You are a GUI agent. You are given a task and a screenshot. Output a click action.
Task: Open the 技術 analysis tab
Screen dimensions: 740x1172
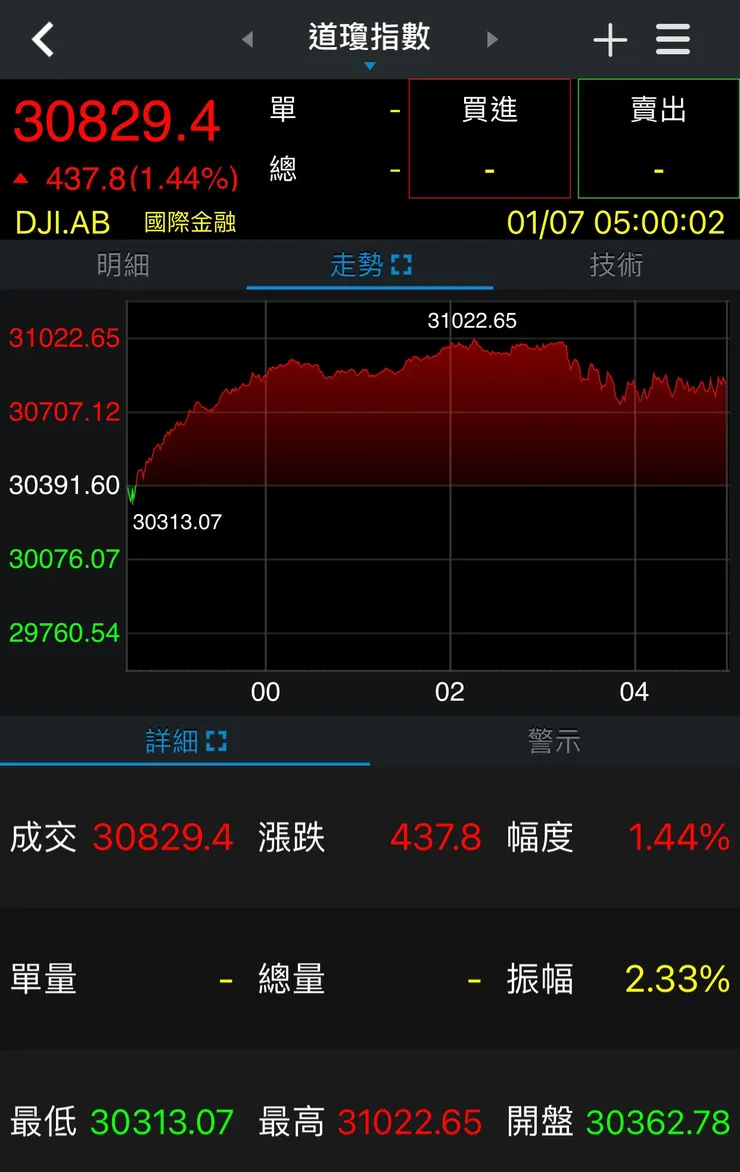point(616,265)
